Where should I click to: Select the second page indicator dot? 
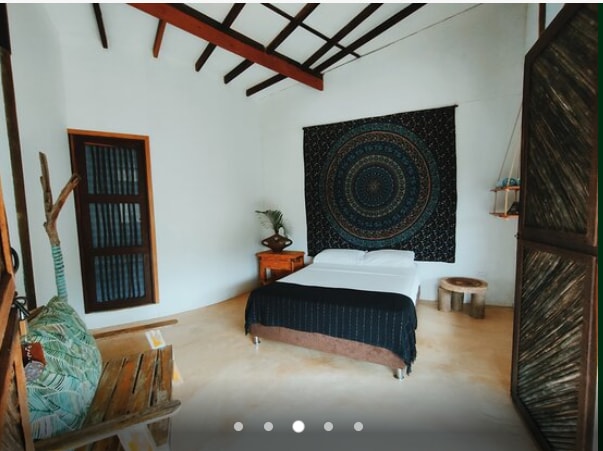[268, 426]
